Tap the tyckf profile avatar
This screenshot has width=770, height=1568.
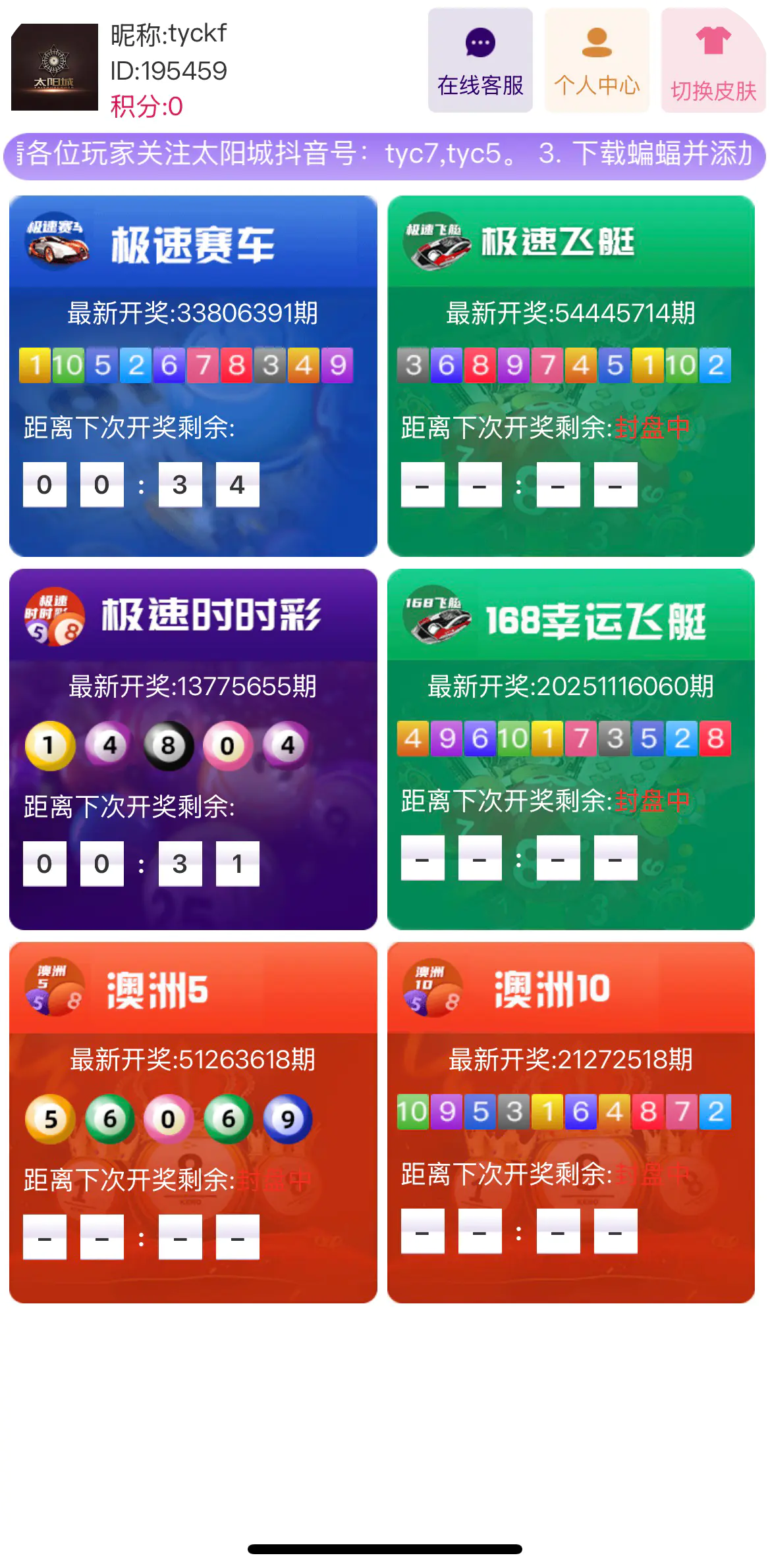tap(55, 67)
